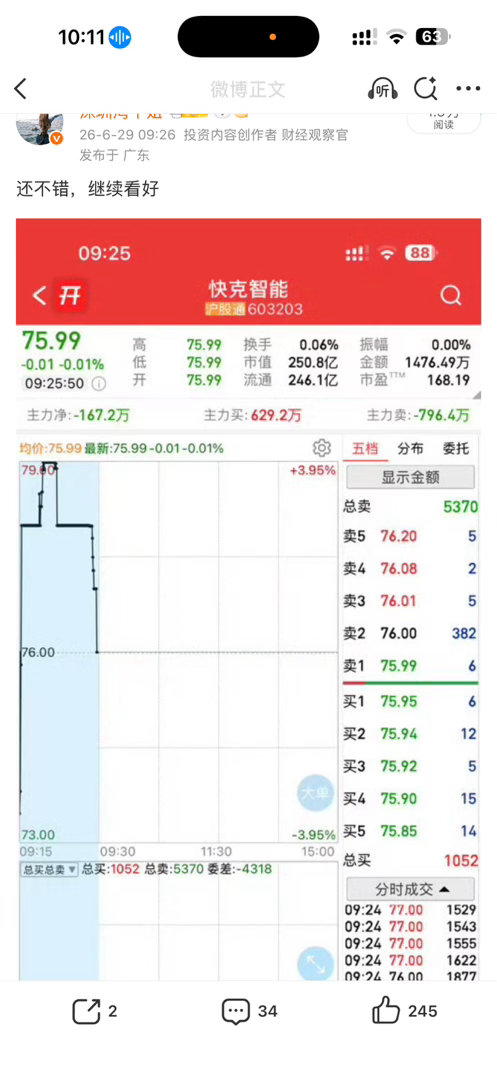Like this post with 245 likes
497x1080 pixels.
[x=405, y=1011]
